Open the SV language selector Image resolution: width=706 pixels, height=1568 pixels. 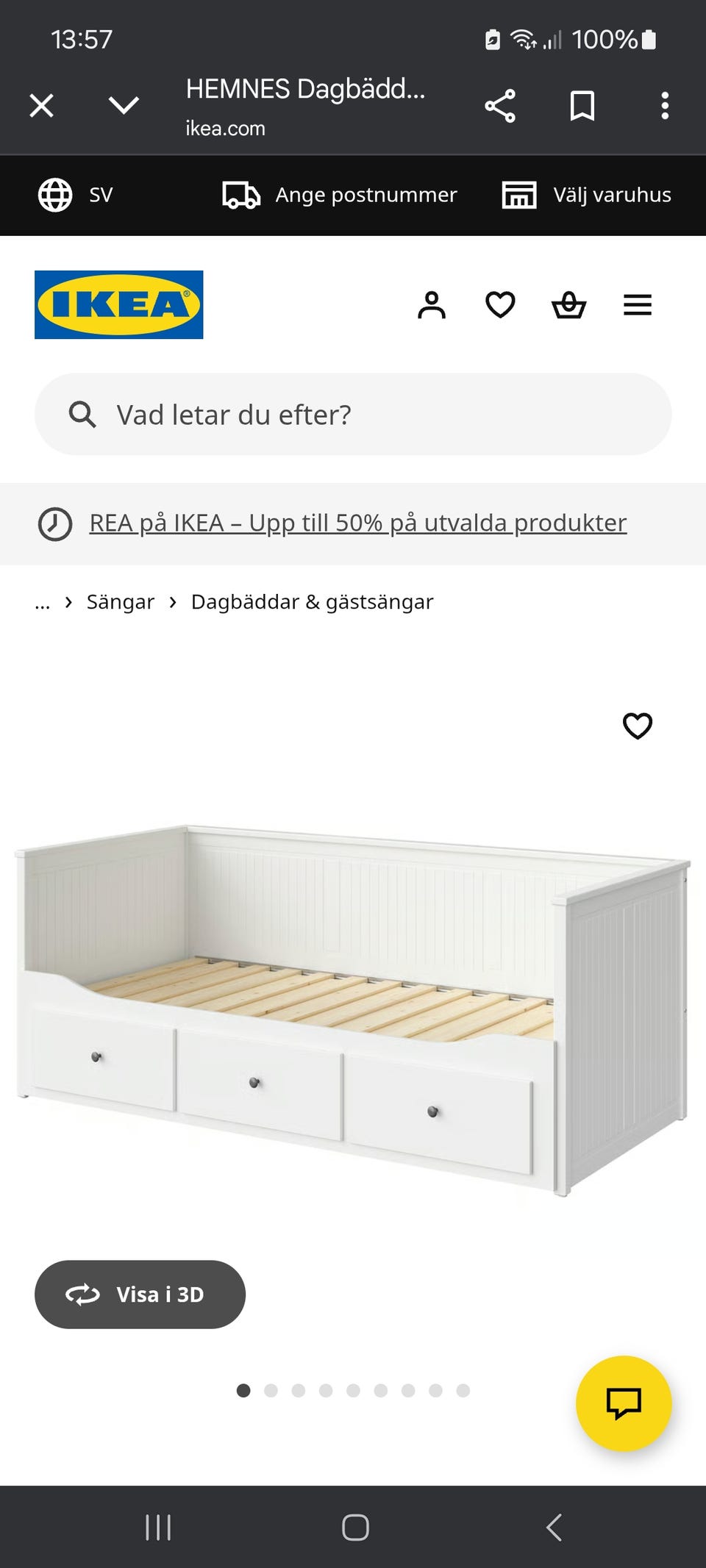(x=77, y=195)
